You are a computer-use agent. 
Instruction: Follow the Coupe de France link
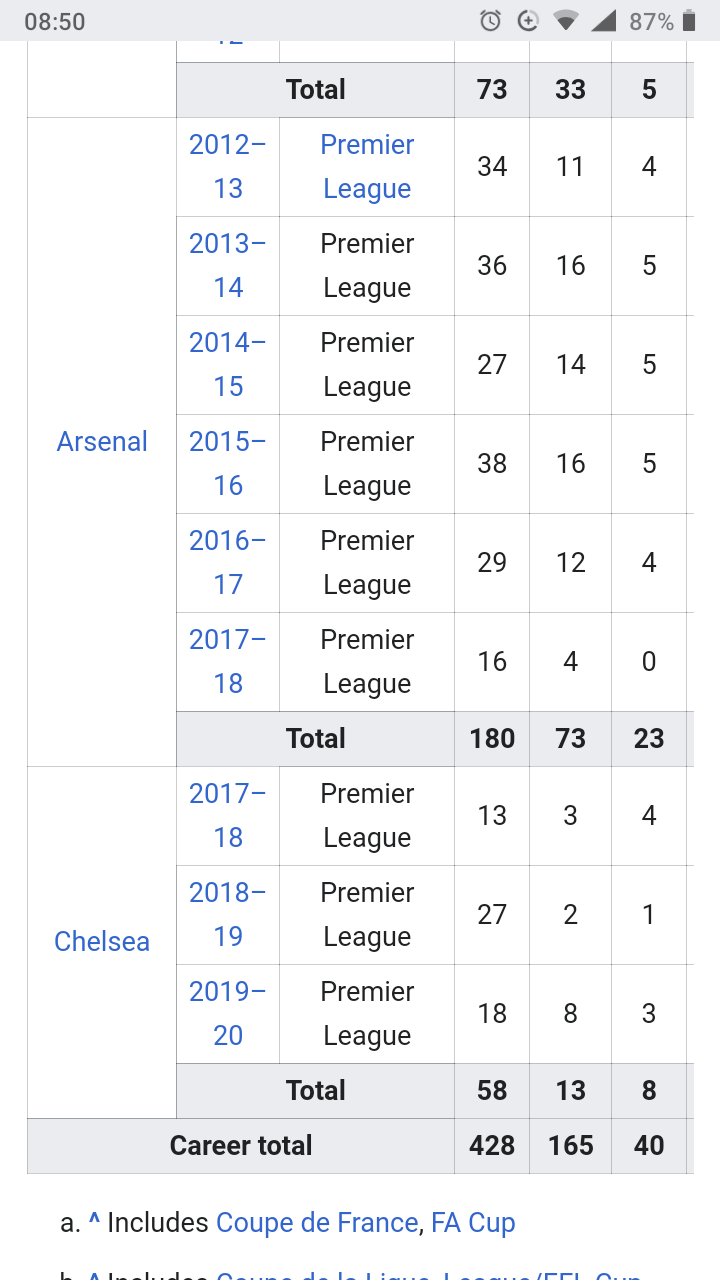317,1222
